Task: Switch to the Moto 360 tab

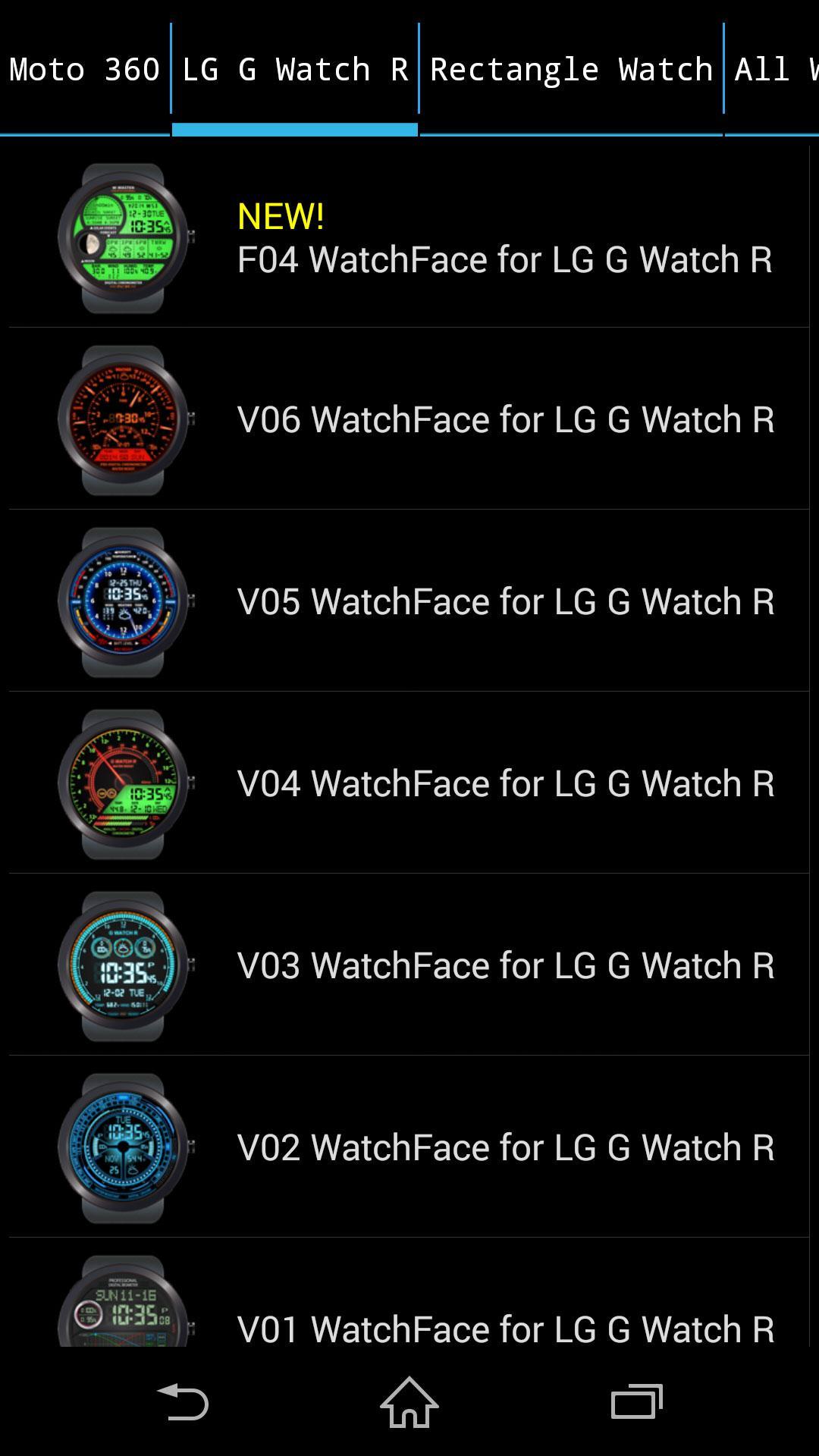Action: point(83,68)
